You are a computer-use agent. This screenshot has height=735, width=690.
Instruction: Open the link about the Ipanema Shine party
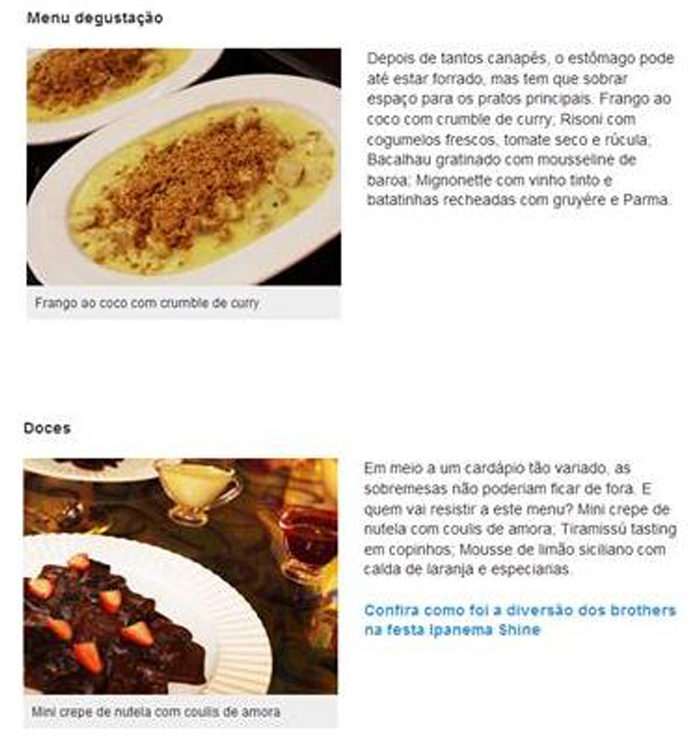tap(519, 620)
